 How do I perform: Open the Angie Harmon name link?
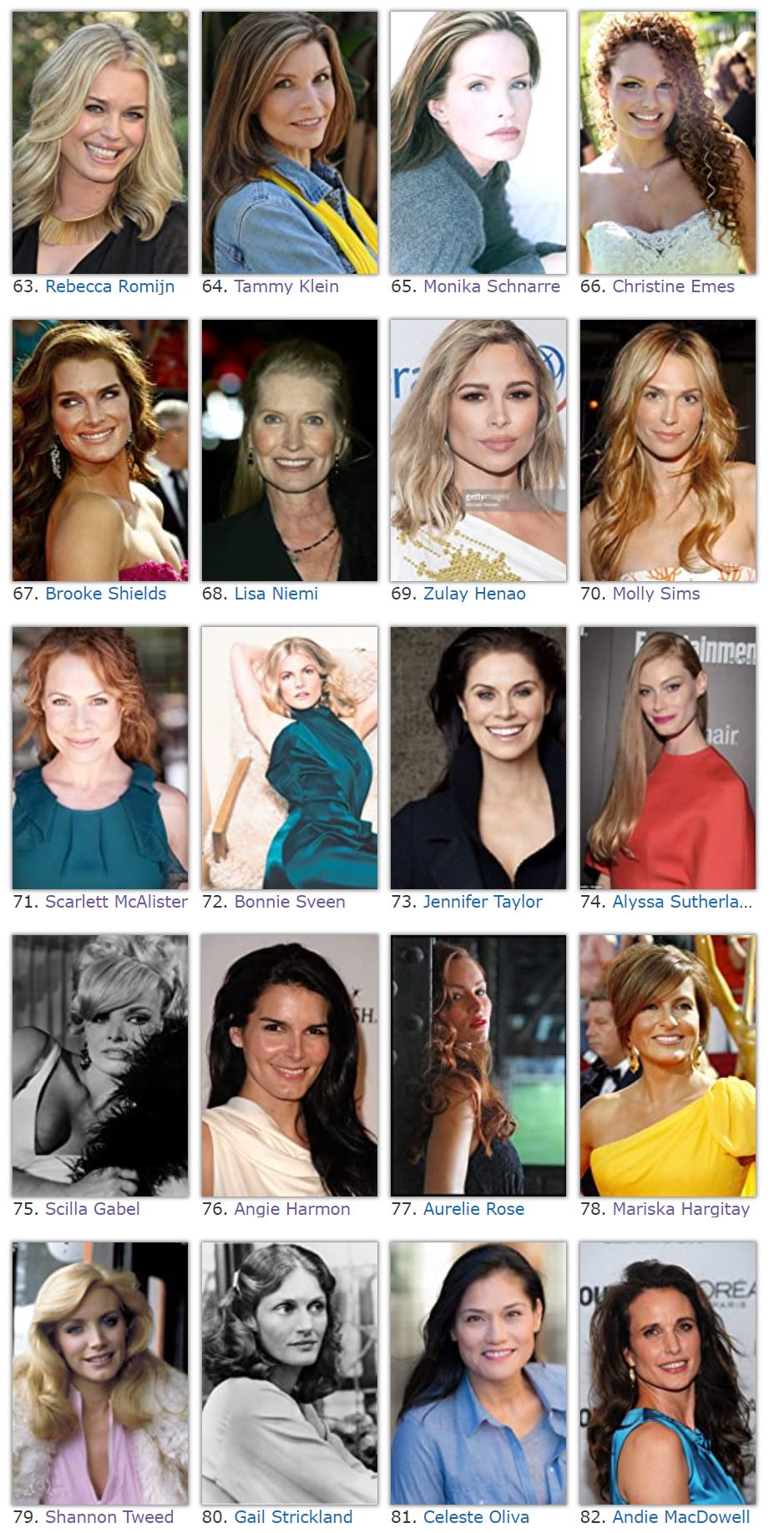coord(292,1209)
